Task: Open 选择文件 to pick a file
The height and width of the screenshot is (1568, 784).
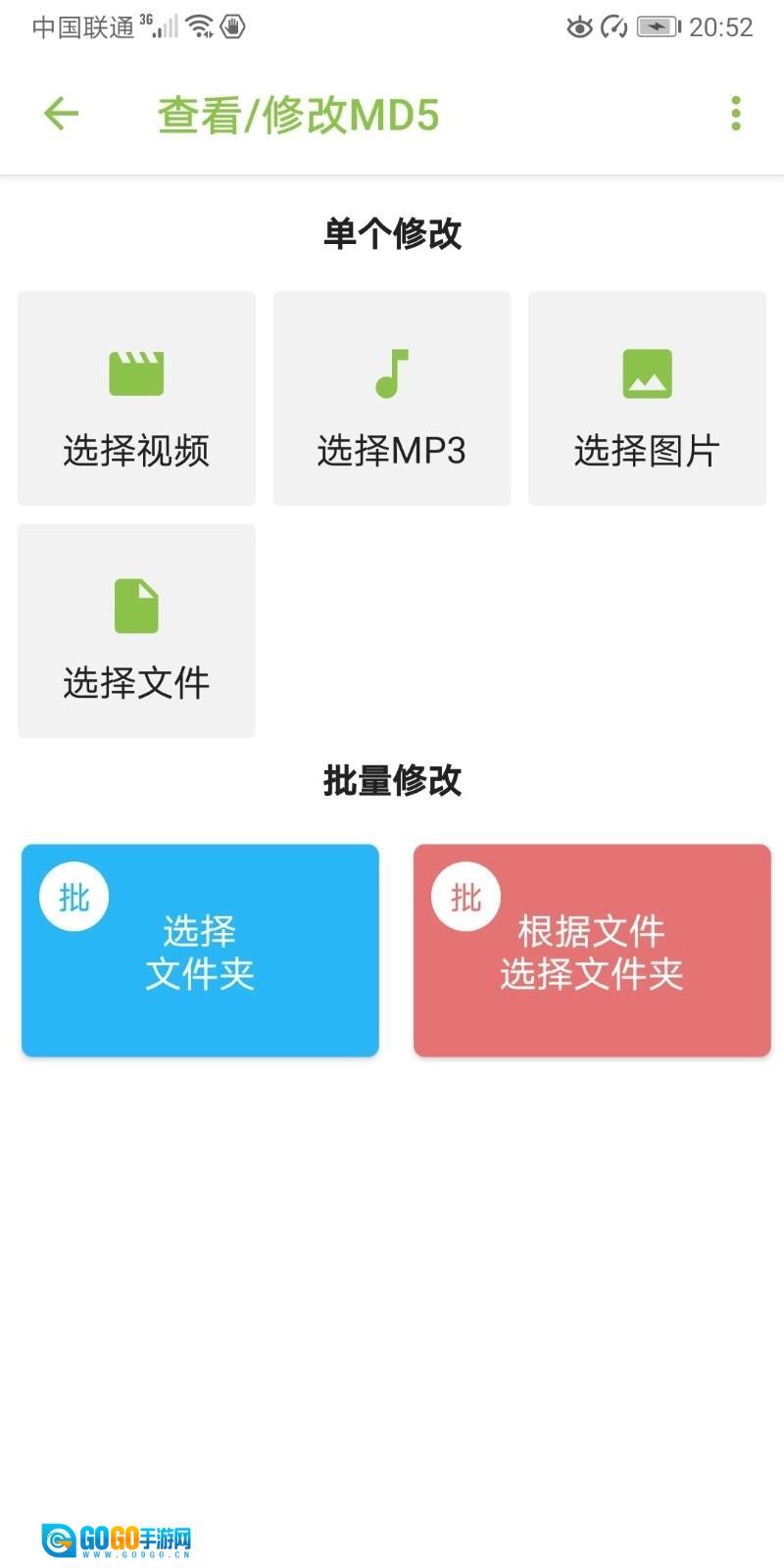Action: 136,630
